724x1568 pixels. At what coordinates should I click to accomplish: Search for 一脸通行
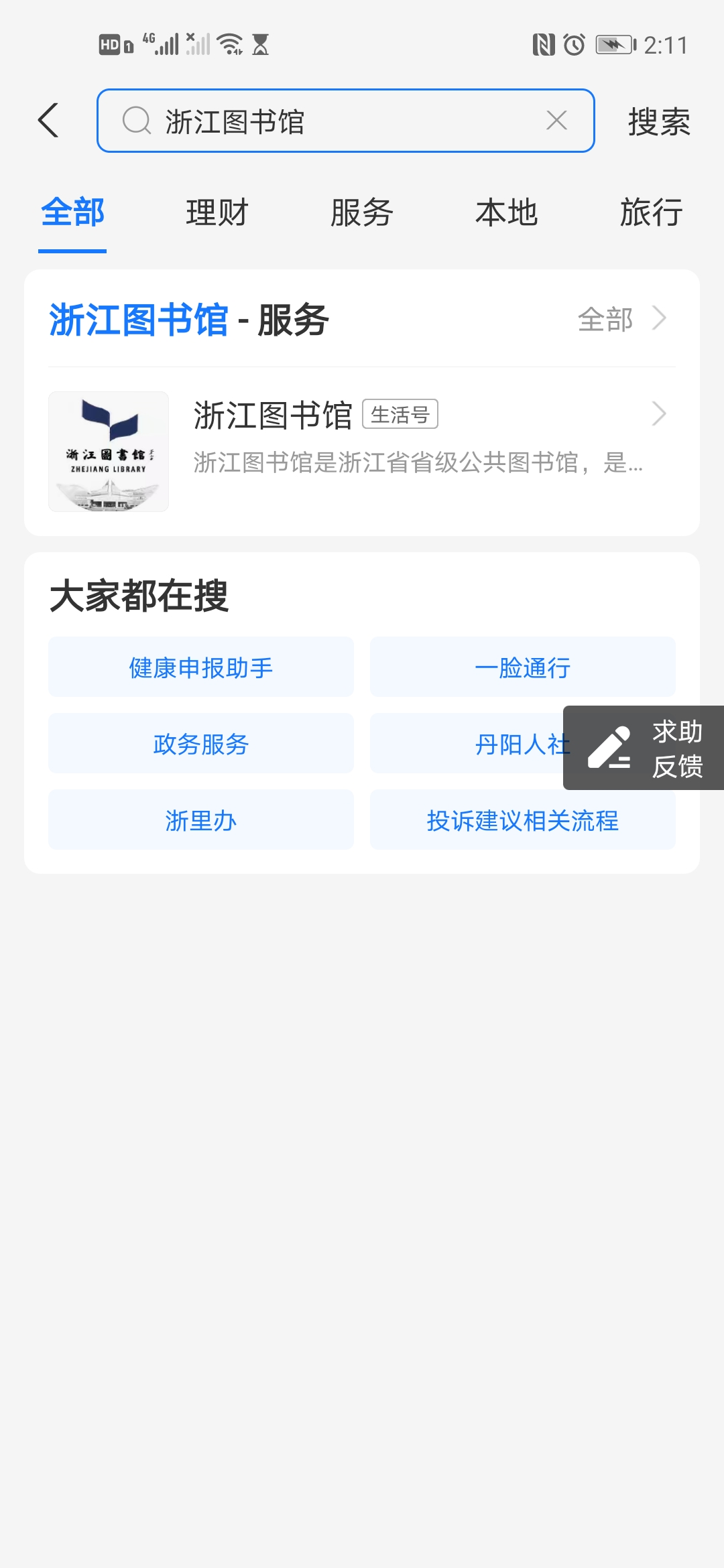pos(522,667)
